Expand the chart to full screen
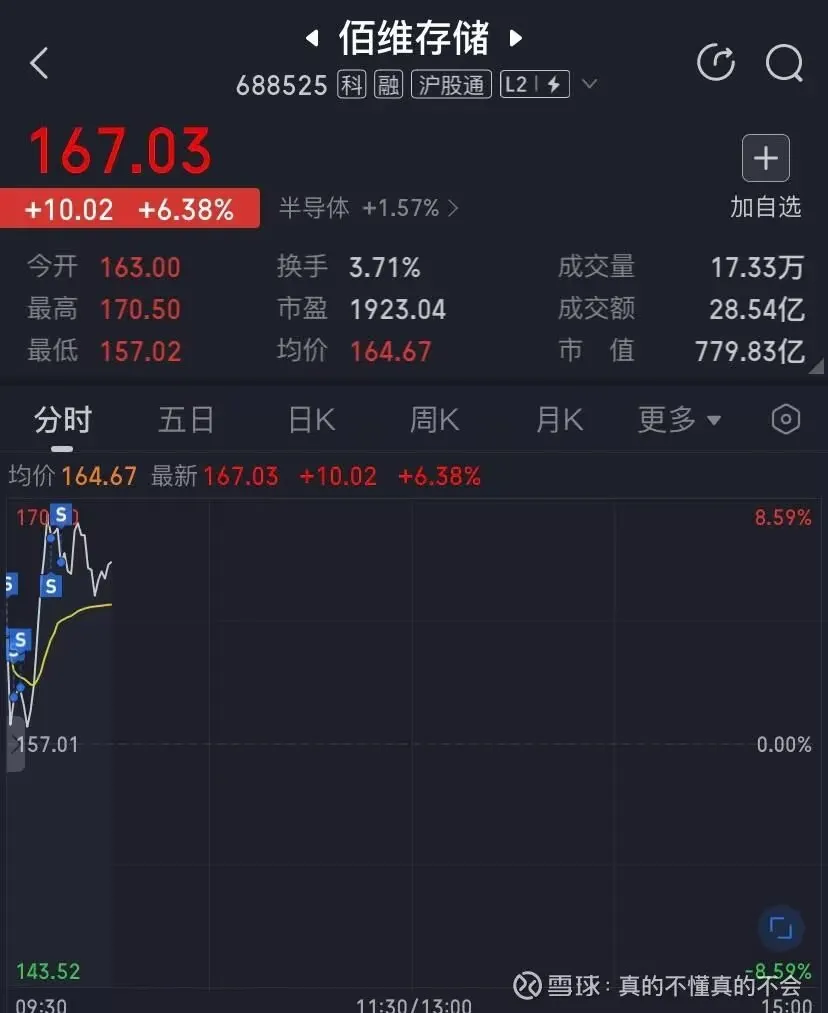 (x=781, y=928)
